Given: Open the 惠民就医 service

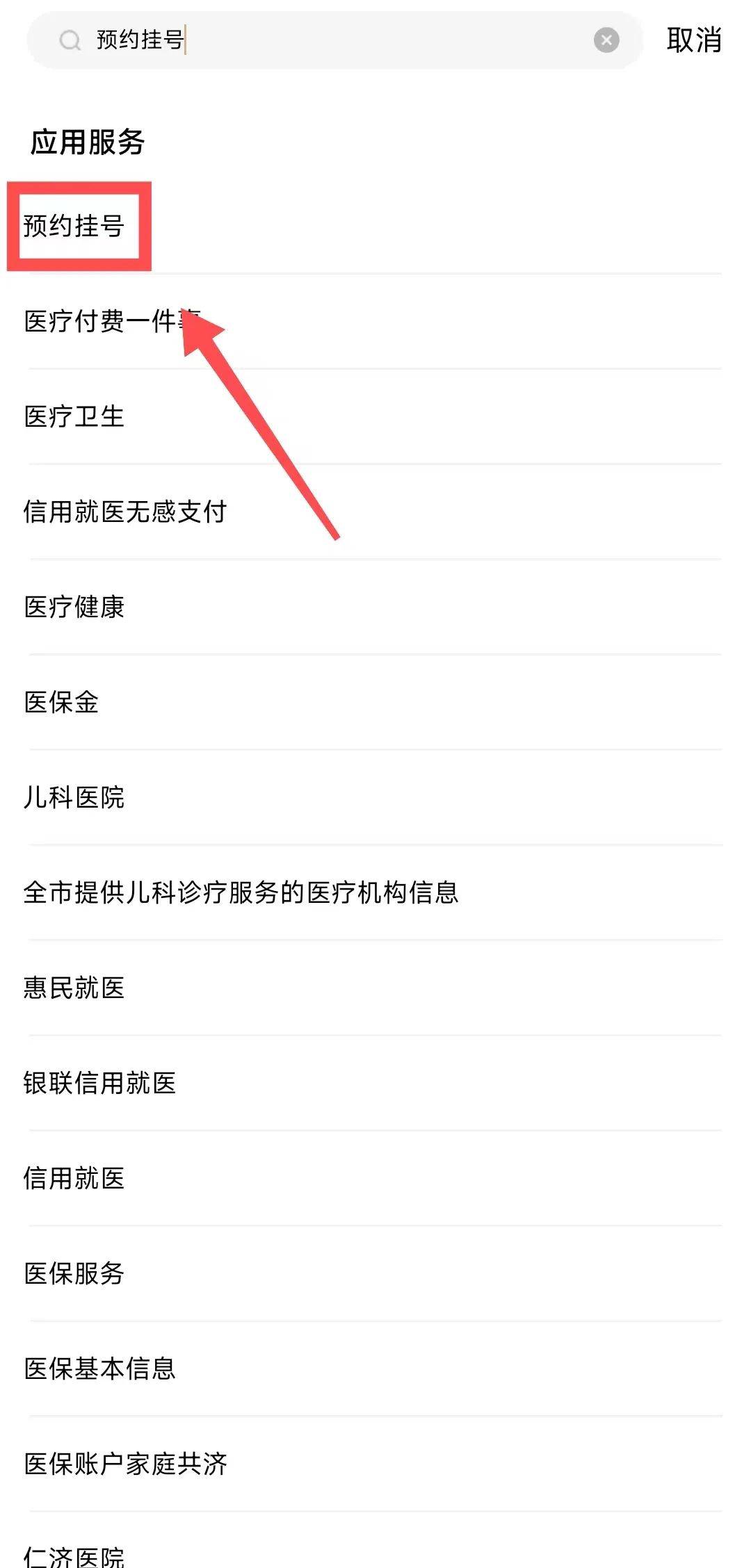Looking at the screenshot, I should pyautogui.click(x=74, y=988).
